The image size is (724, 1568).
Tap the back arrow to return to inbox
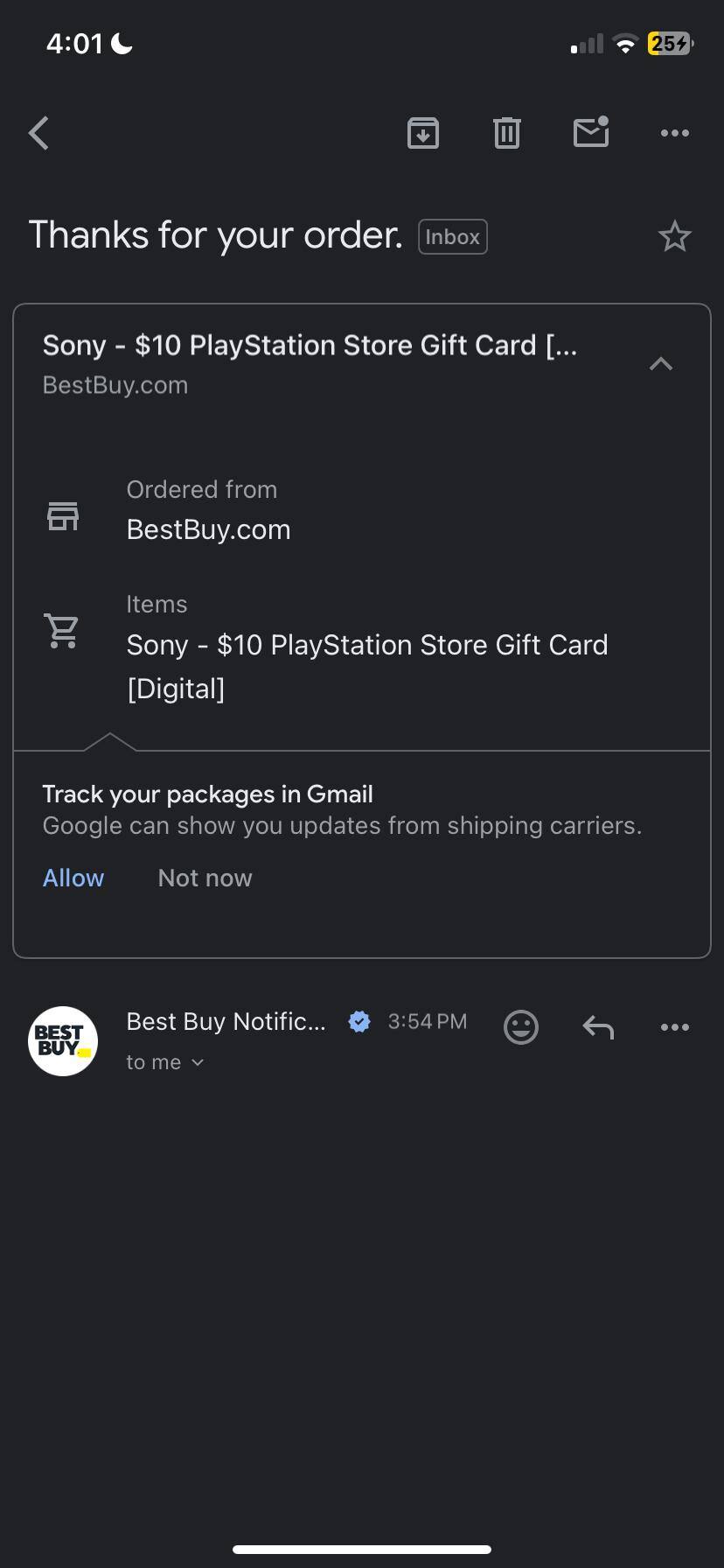[38, 133]
